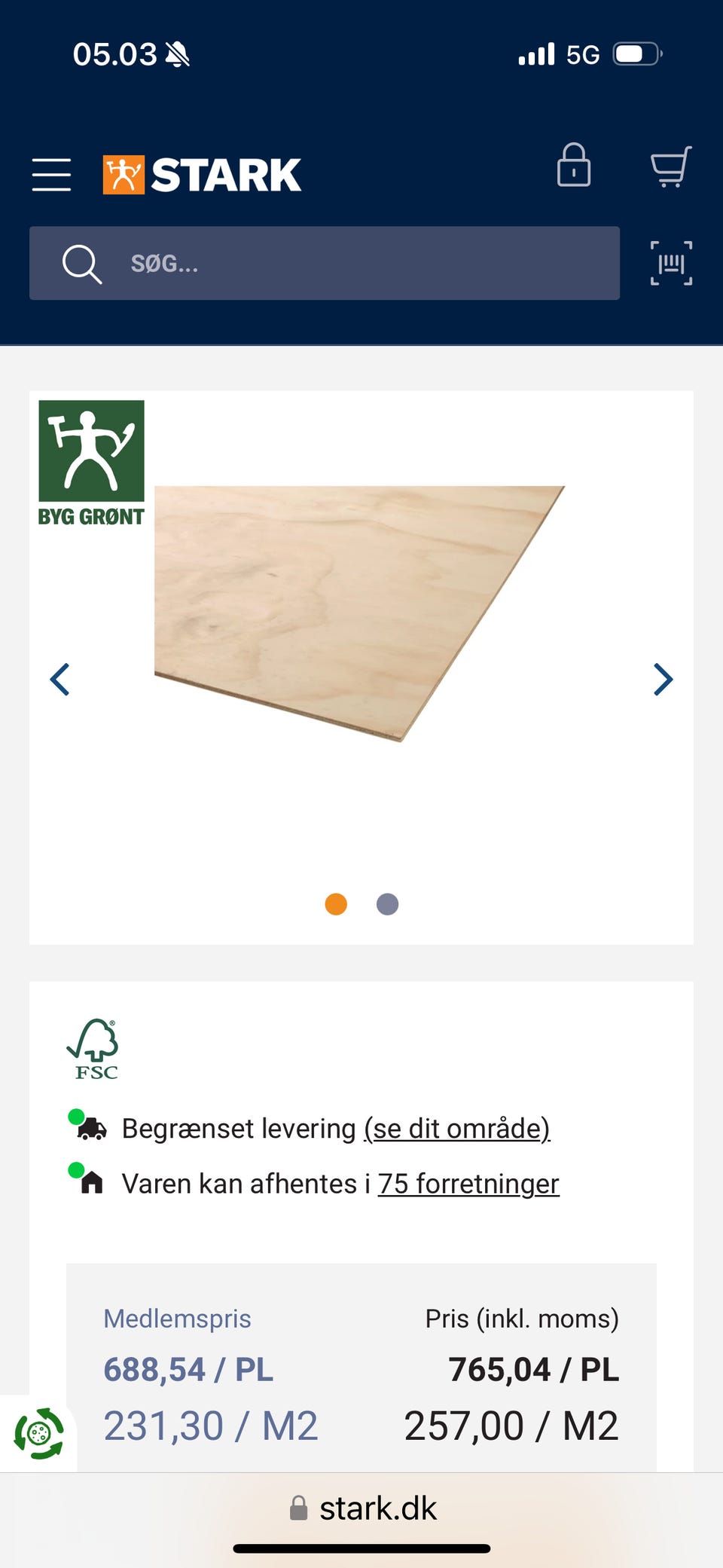Click the store pickup house icon
This screenshot has width=723, height=1568.
click(91, 1183)
